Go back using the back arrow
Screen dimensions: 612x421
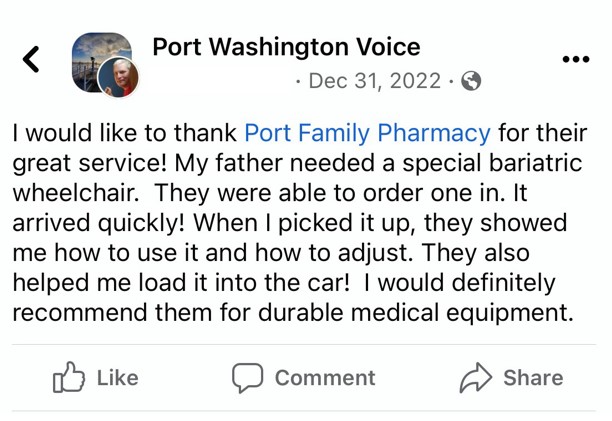click(32, 59)
